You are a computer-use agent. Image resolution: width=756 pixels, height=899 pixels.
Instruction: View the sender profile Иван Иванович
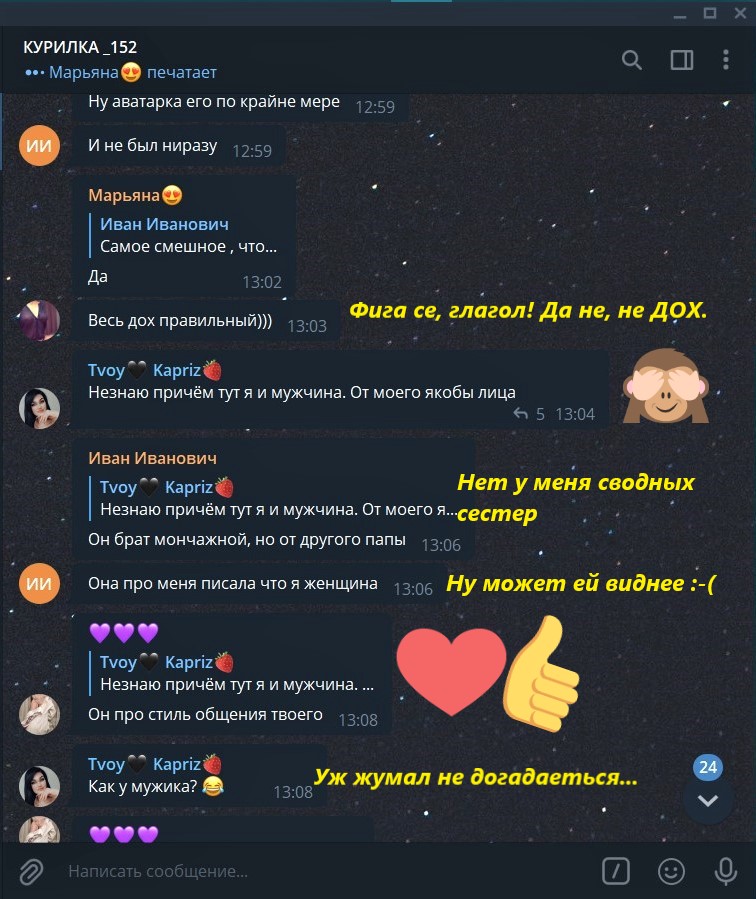click(x=152, y=458)
